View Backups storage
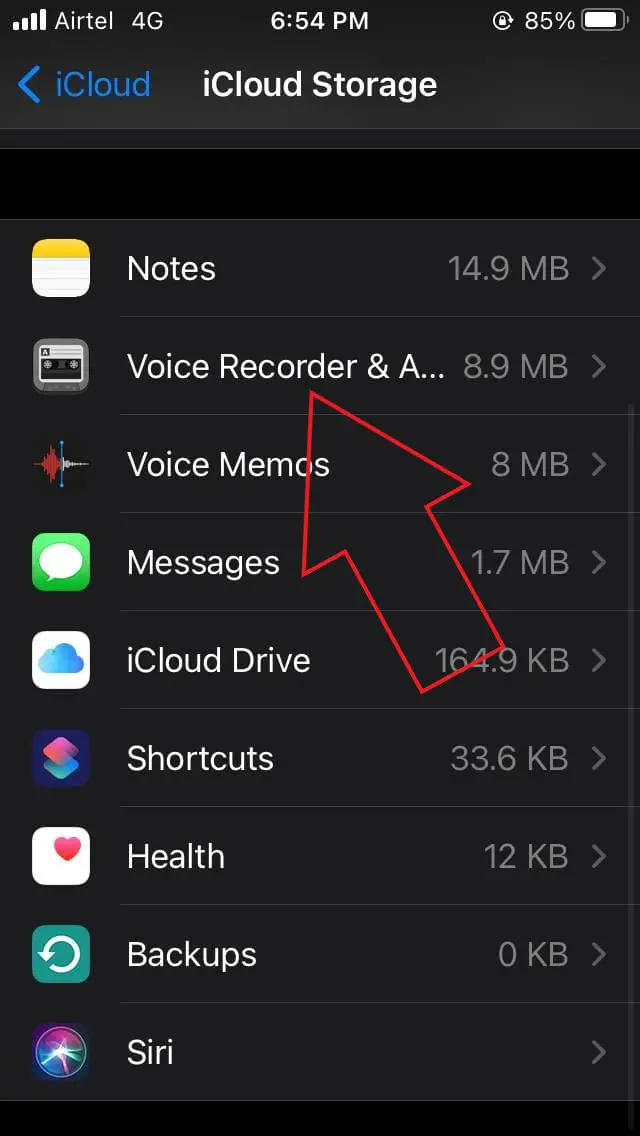Screen dimensions: 640x1136 pyautogui.click(x=320, y=954)
